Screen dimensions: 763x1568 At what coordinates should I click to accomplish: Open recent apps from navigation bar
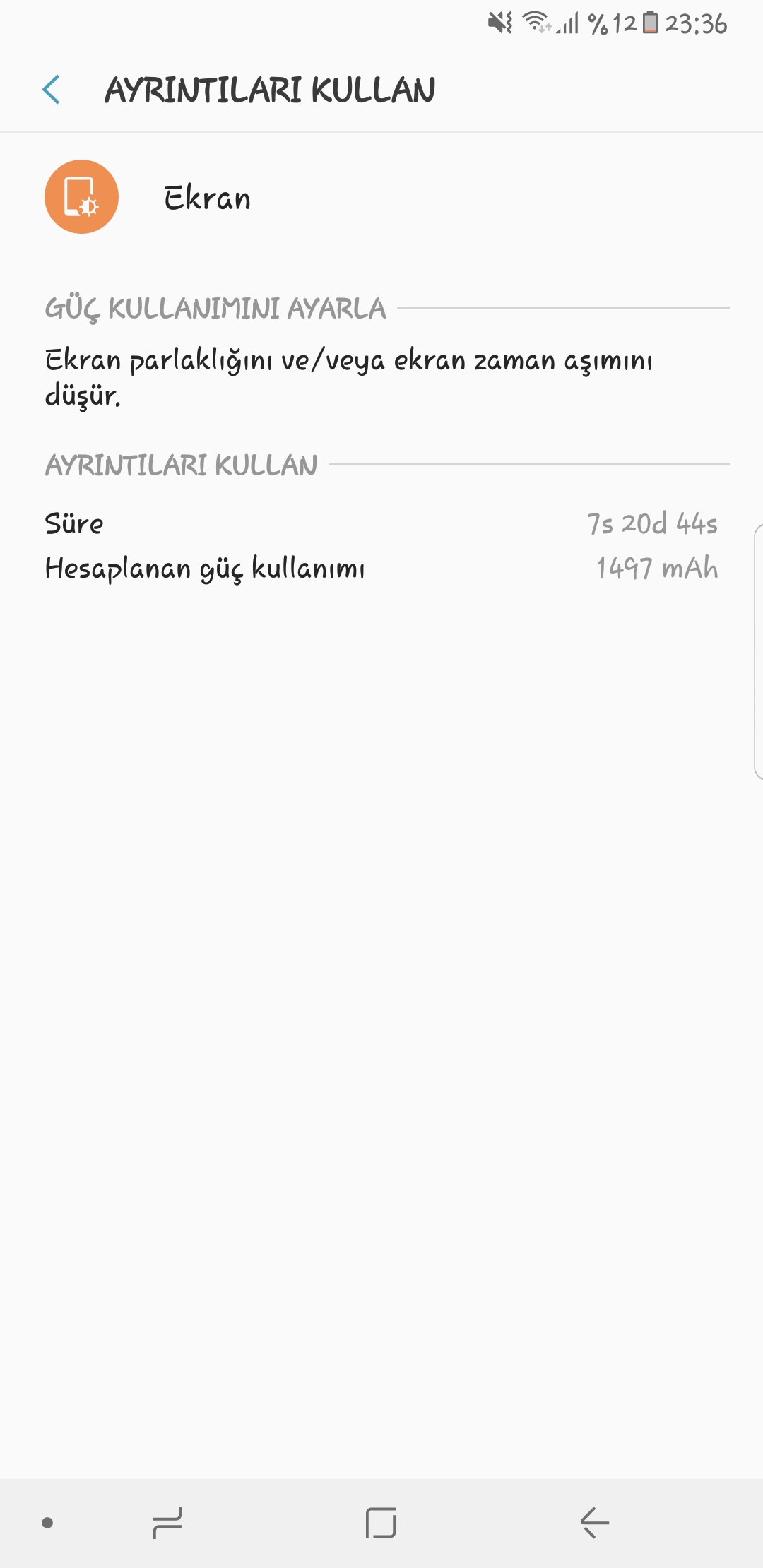click(x=167, y=1522)
